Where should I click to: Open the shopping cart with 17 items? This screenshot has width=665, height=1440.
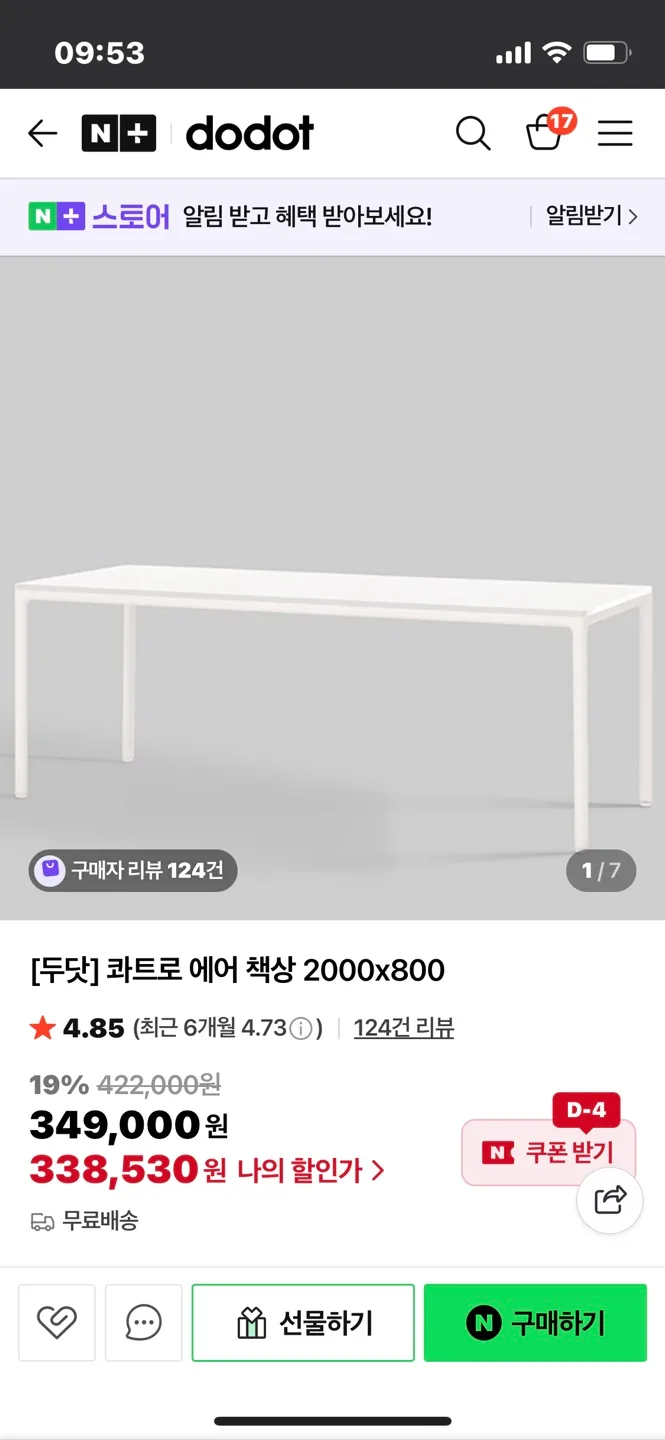point(545,133)
